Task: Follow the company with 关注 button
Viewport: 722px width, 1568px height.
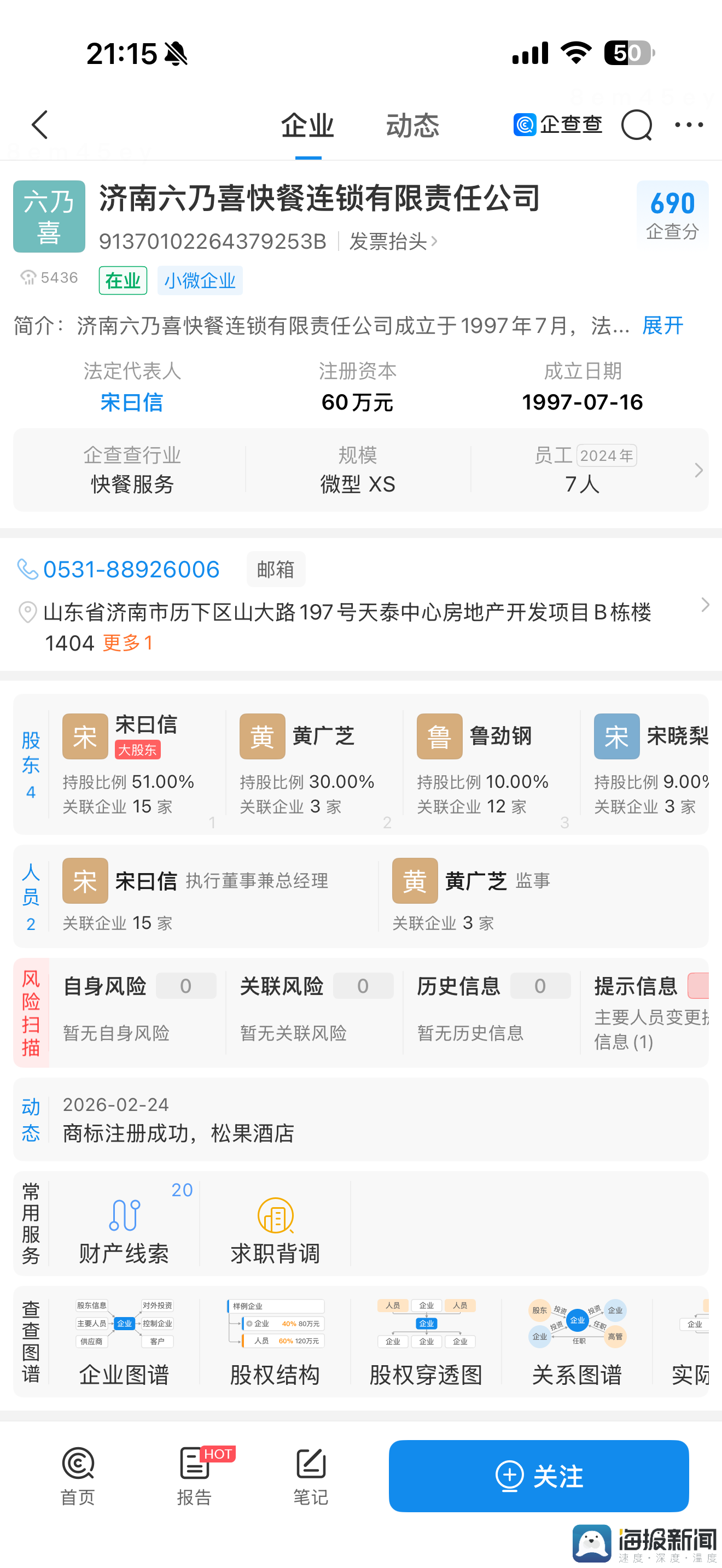Action: pos(538,1476)
